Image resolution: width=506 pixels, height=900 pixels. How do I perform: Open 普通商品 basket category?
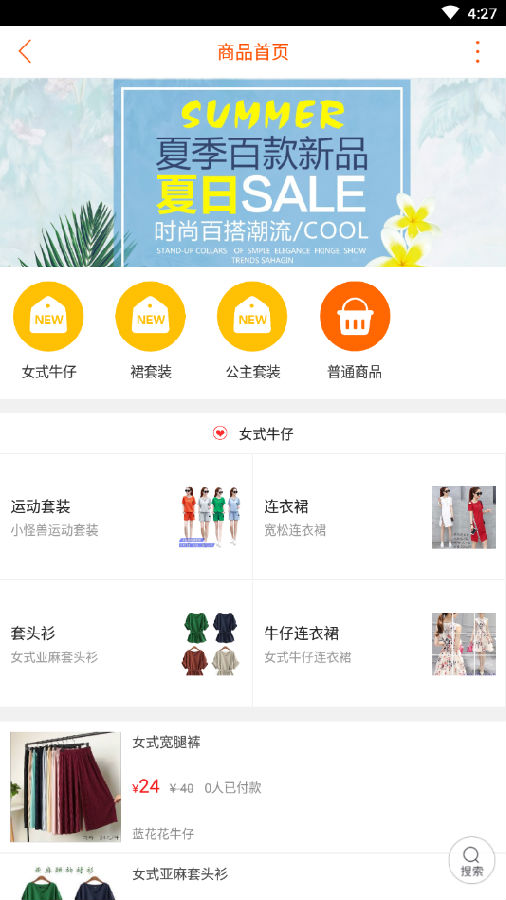point(355,316)
